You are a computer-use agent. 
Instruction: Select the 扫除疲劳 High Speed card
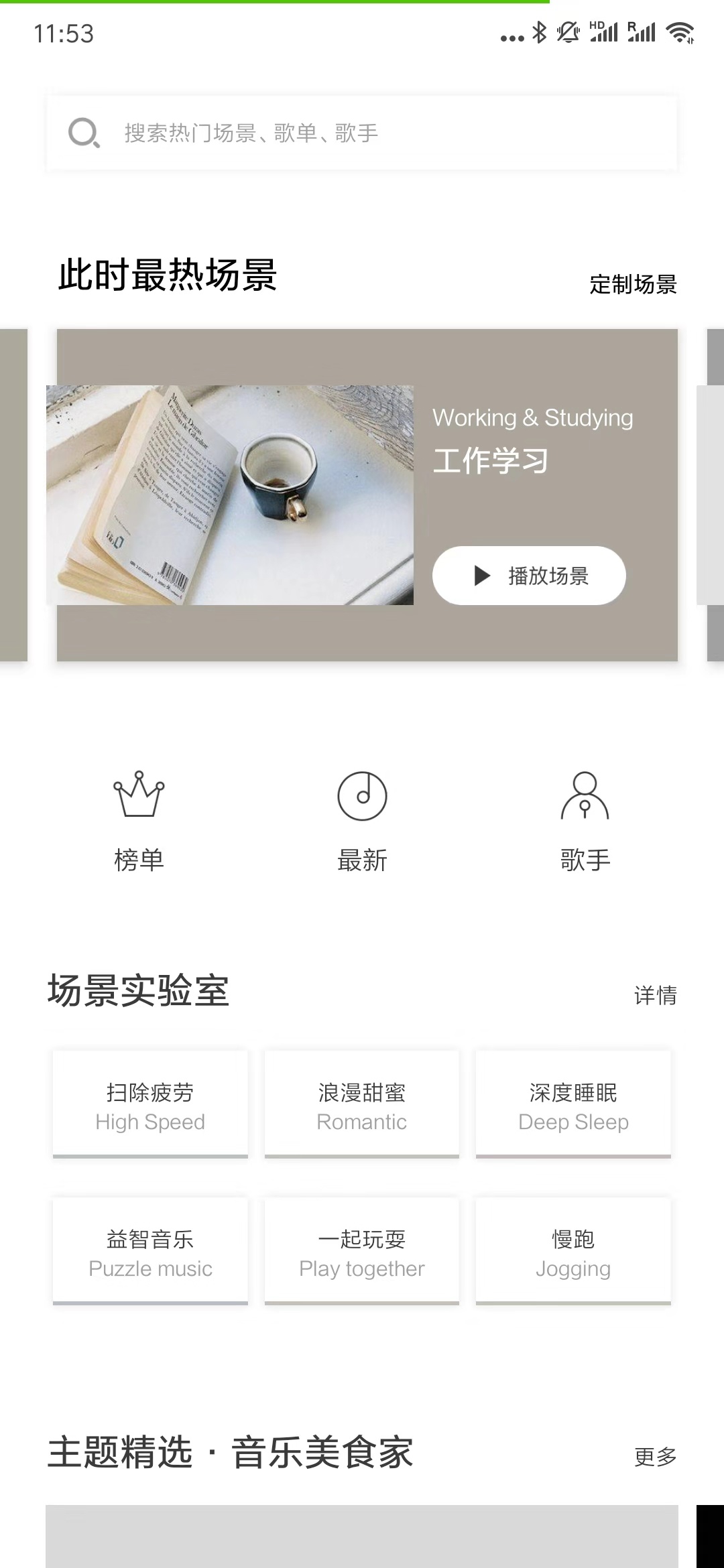click(x=150, y=1104)
